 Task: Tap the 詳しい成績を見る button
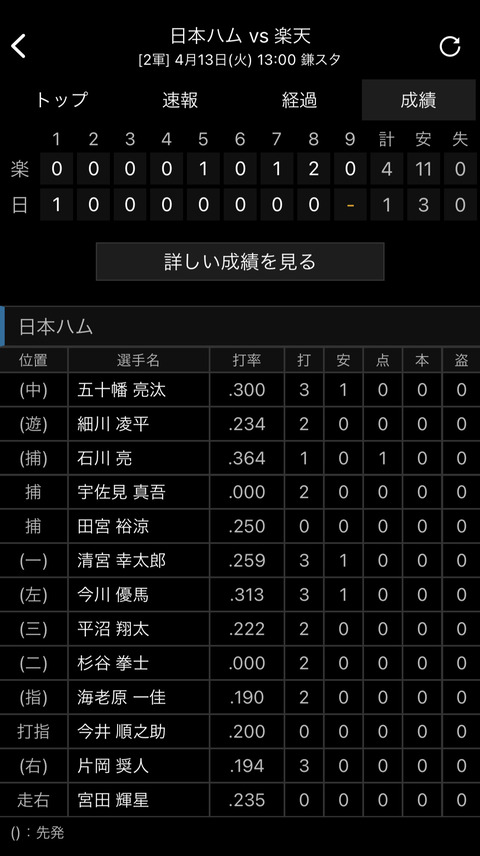coord(240,262)
